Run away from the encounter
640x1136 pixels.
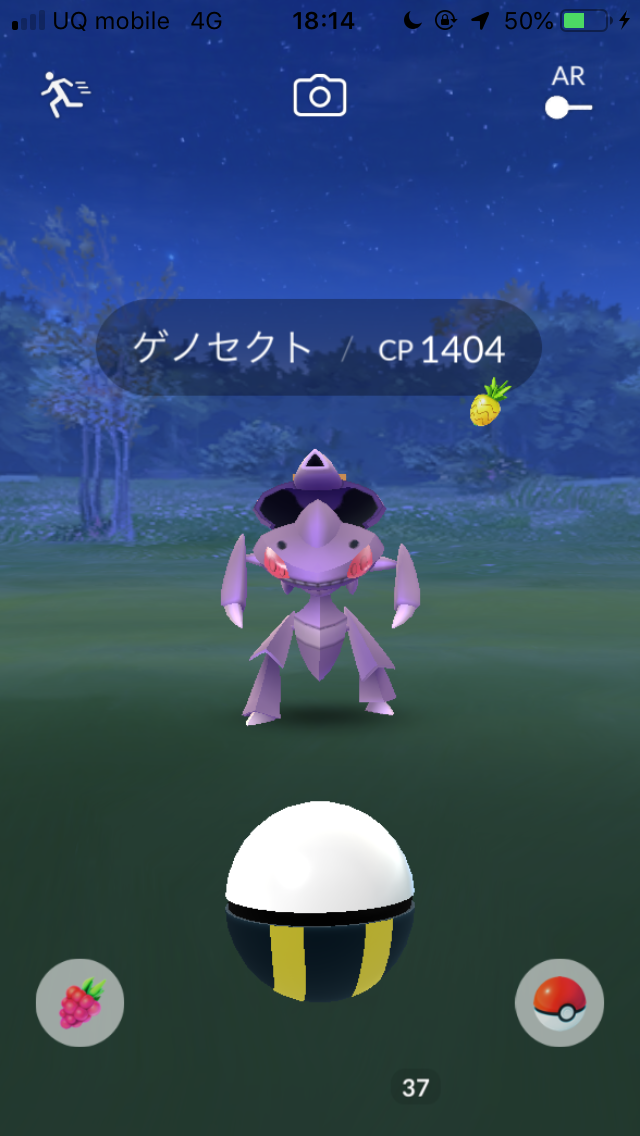(64, 94)
